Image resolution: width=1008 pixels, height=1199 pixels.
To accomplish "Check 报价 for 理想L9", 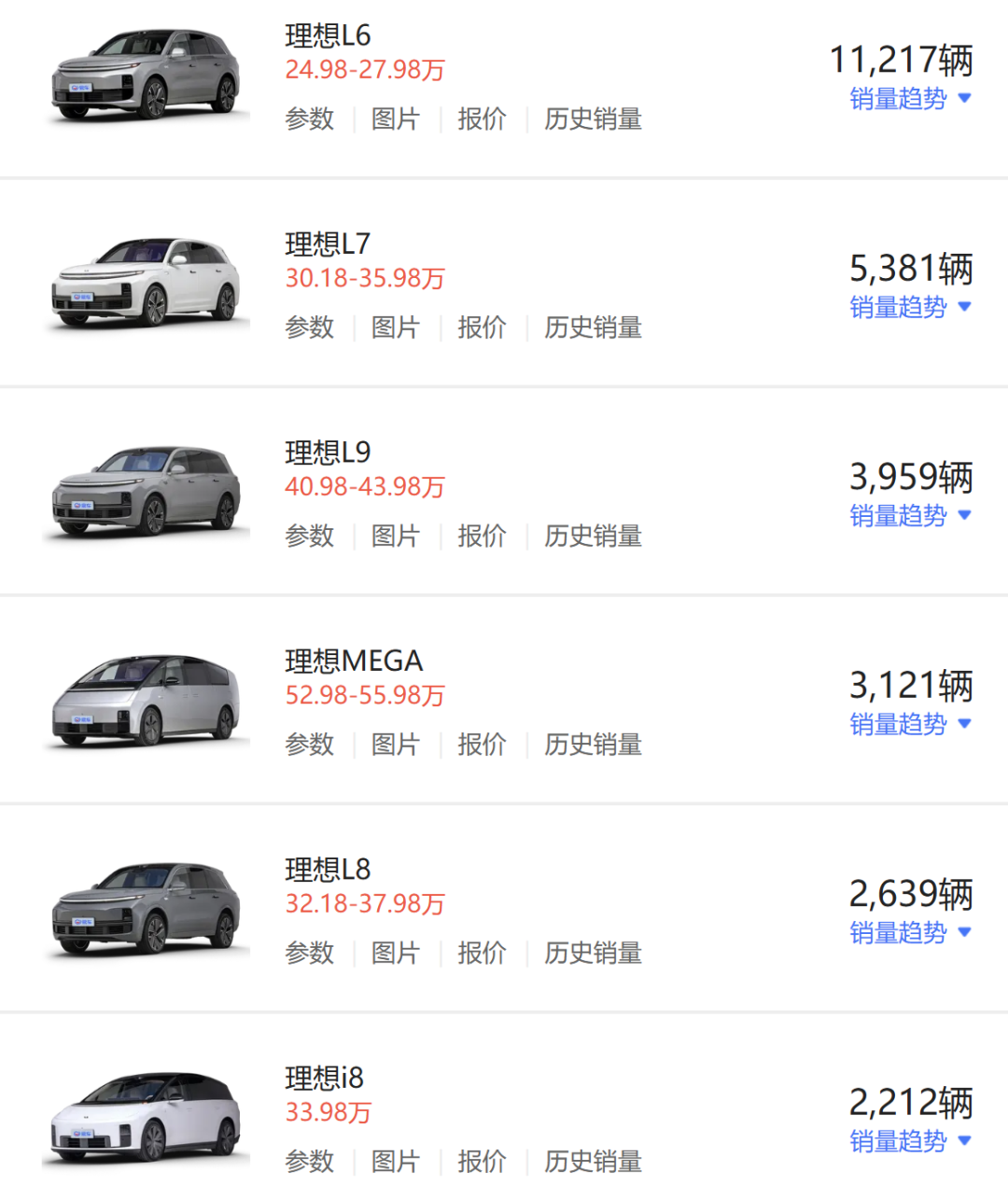I will point(482,537).
